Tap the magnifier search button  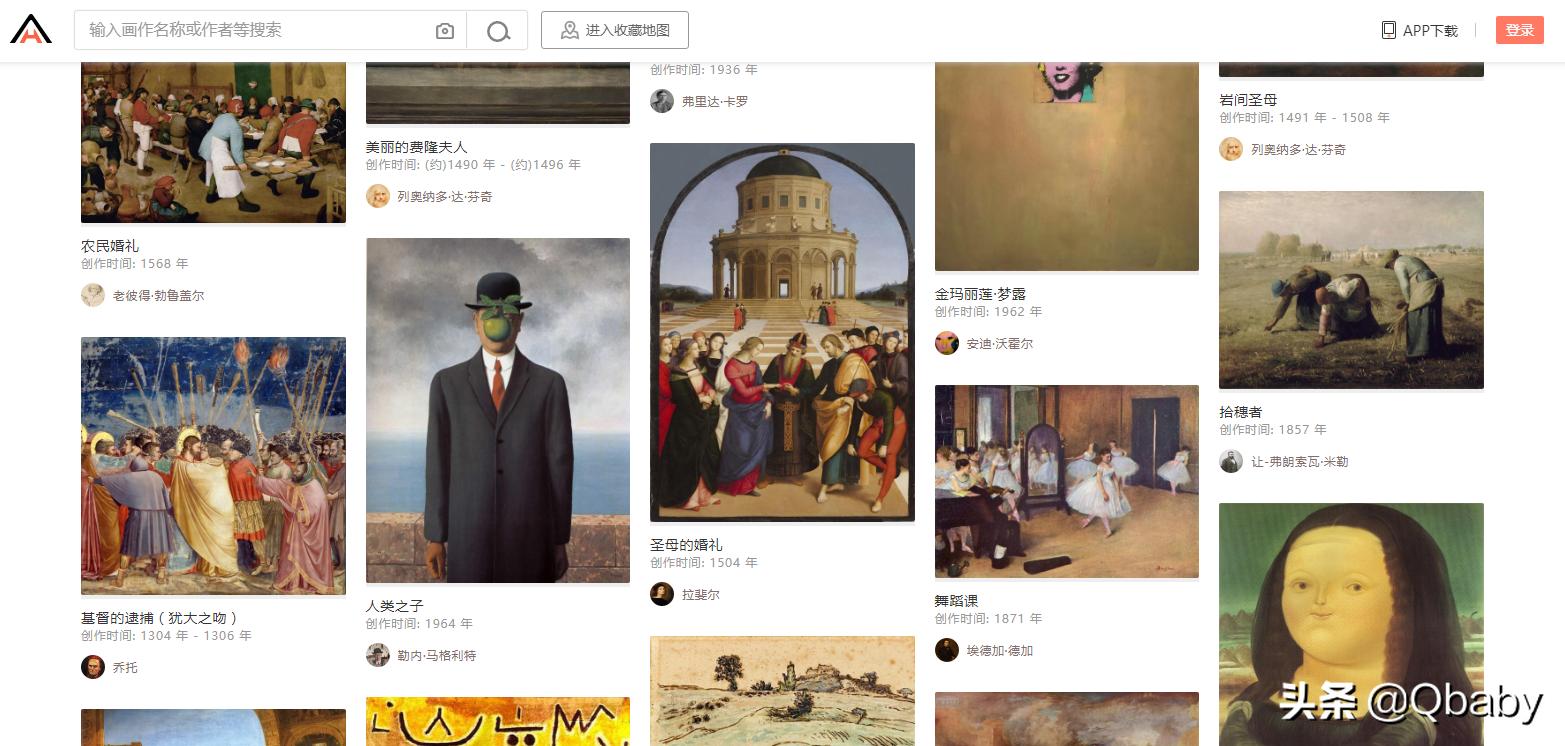[x=498, y=31]
